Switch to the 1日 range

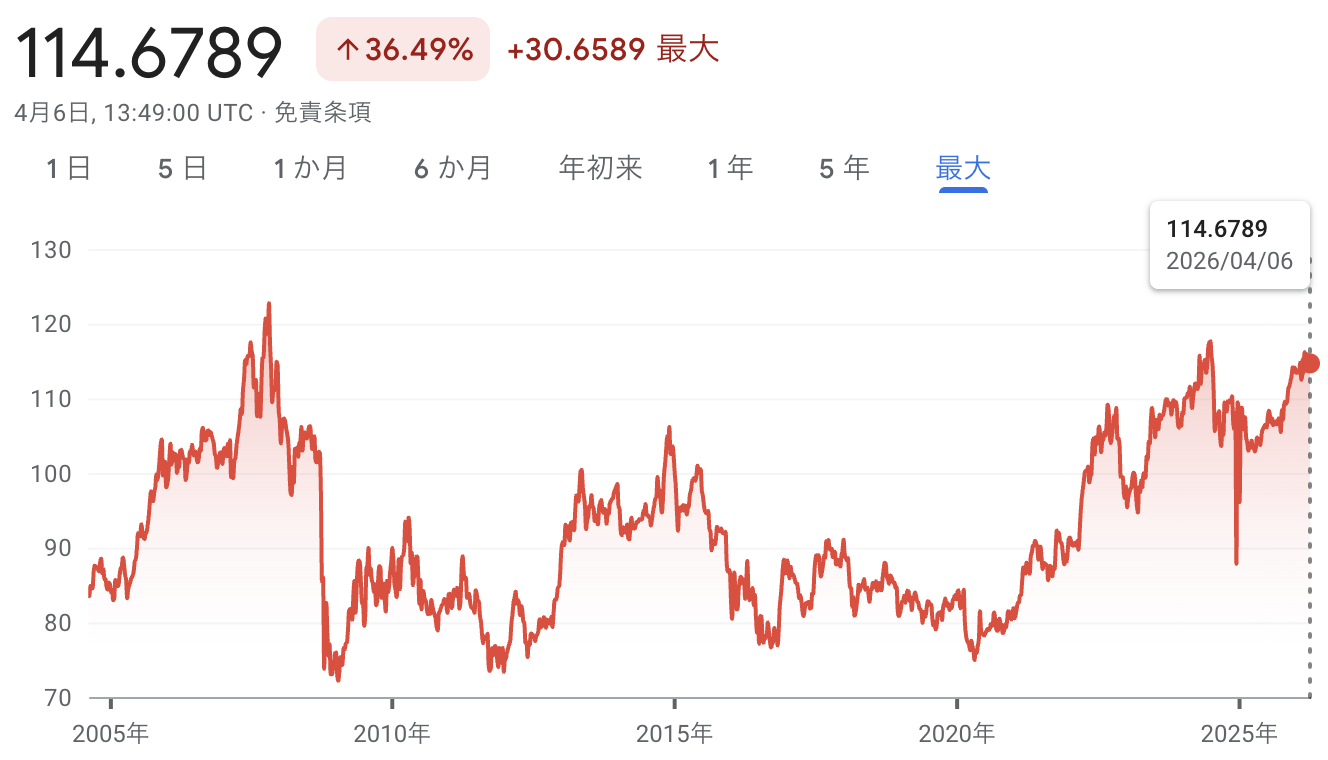point(68,168)
